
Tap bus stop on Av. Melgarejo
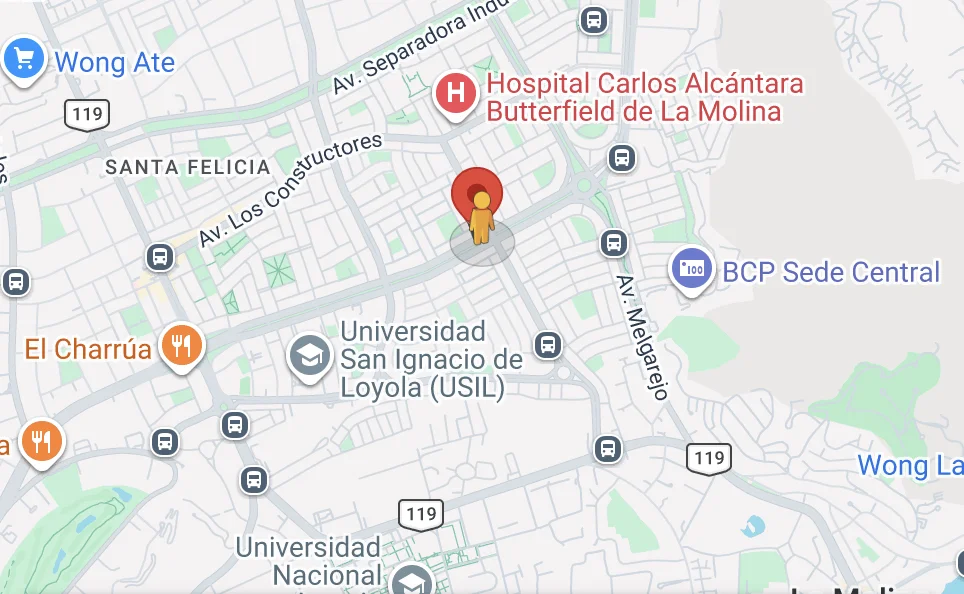tap(613, 242)
